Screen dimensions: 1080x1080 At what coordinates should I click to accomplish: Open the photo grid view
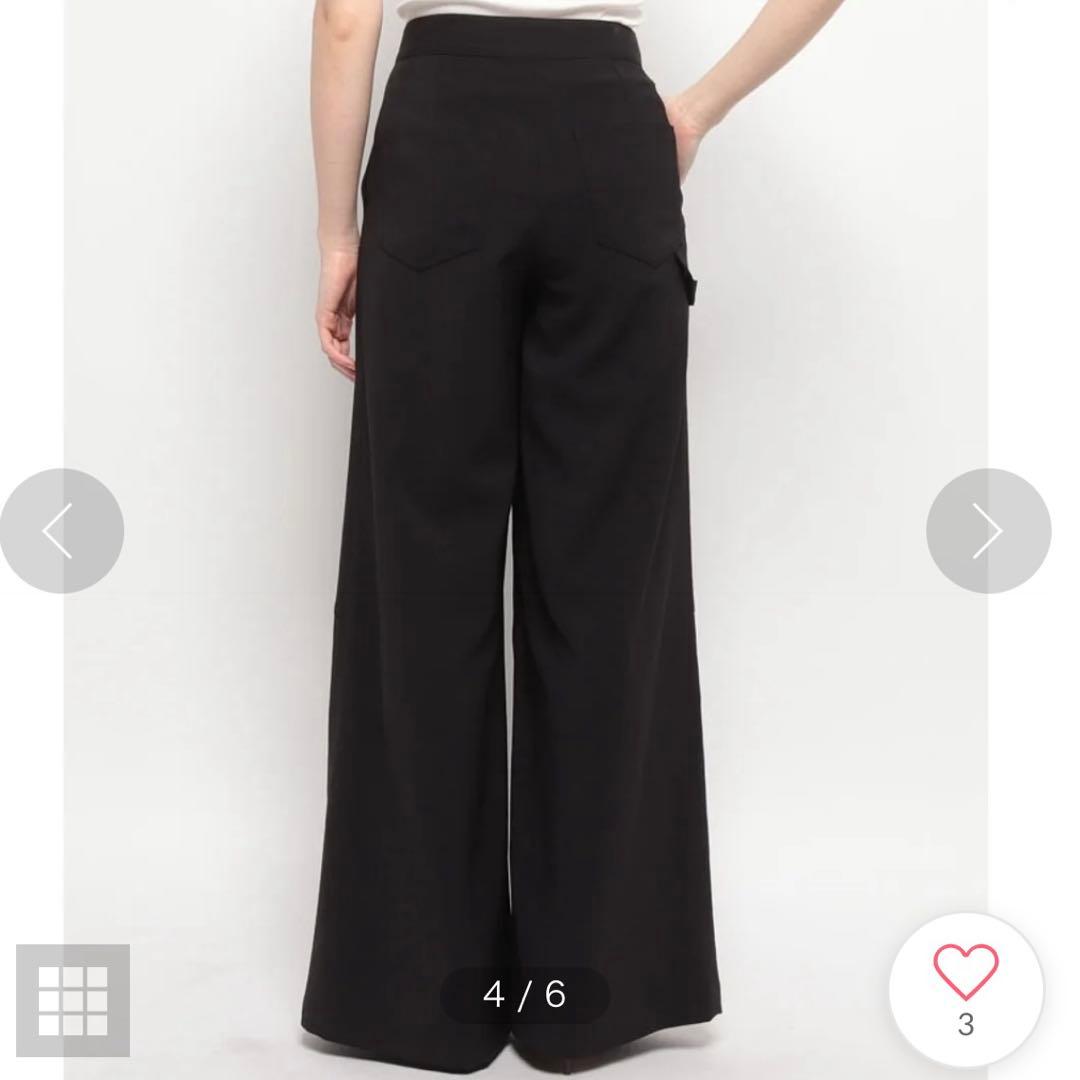click(73, 1000)
